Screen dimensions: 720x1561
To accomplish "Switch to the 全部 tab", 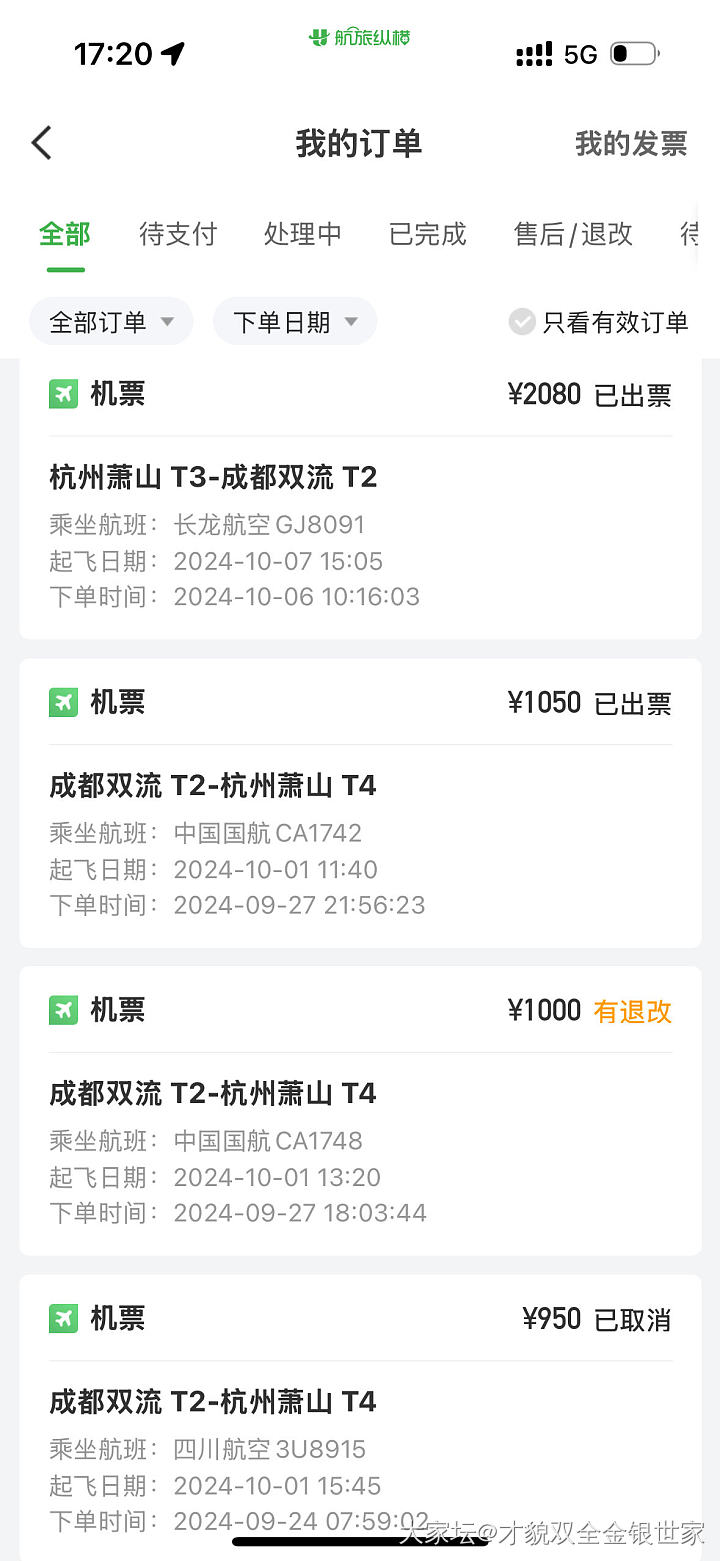I will click(65, 234).
